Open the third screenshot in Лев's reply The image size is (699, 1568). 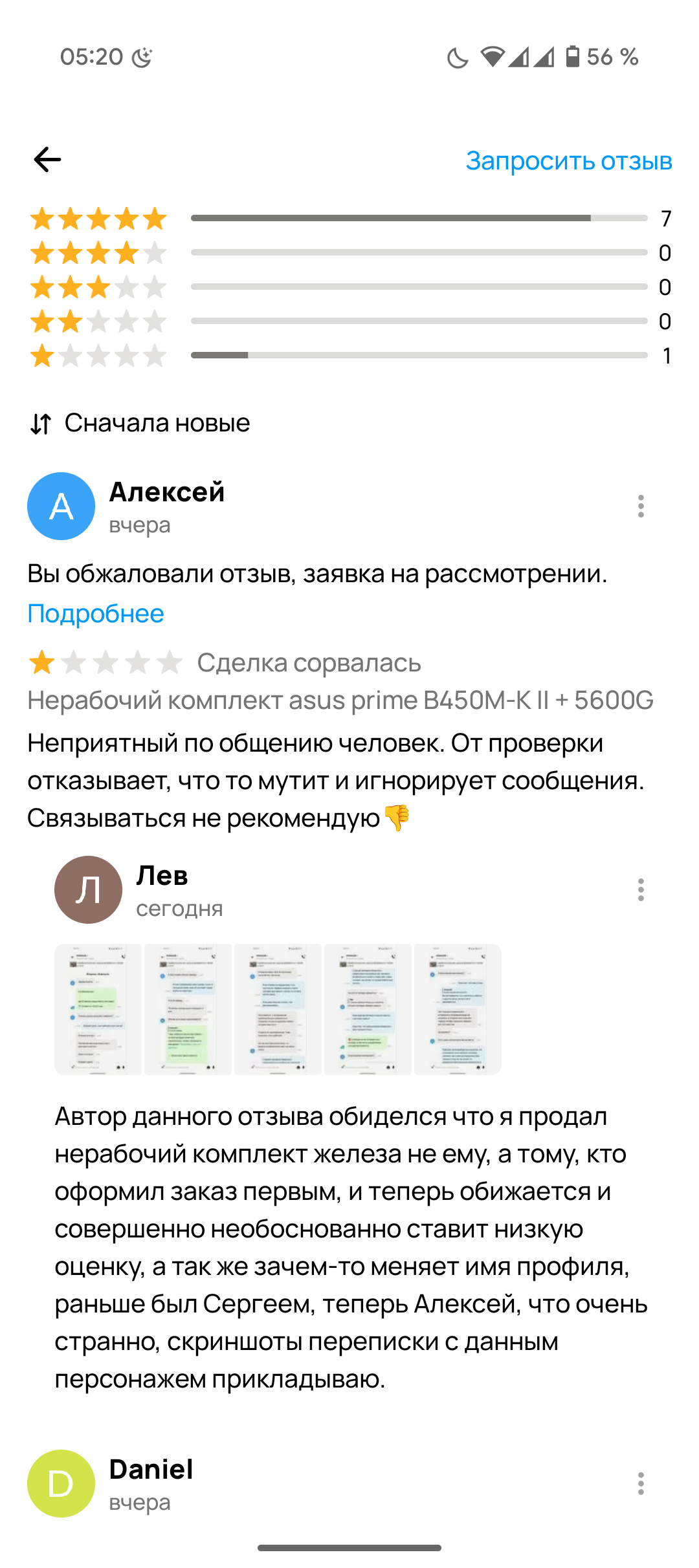(x=278, y=1009)
